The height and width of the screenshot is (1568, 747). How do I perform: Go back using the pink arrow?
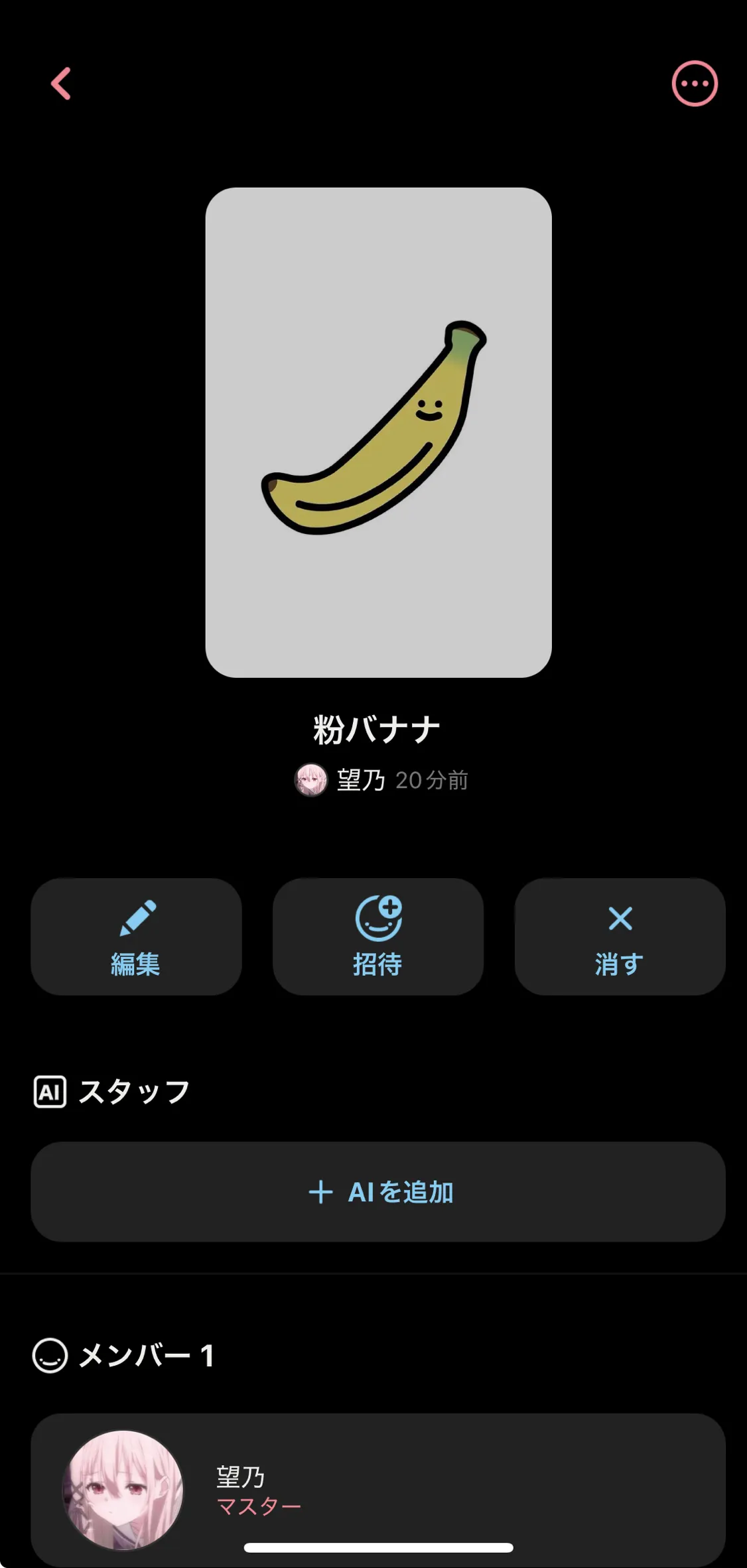click(x=61, y=84)
